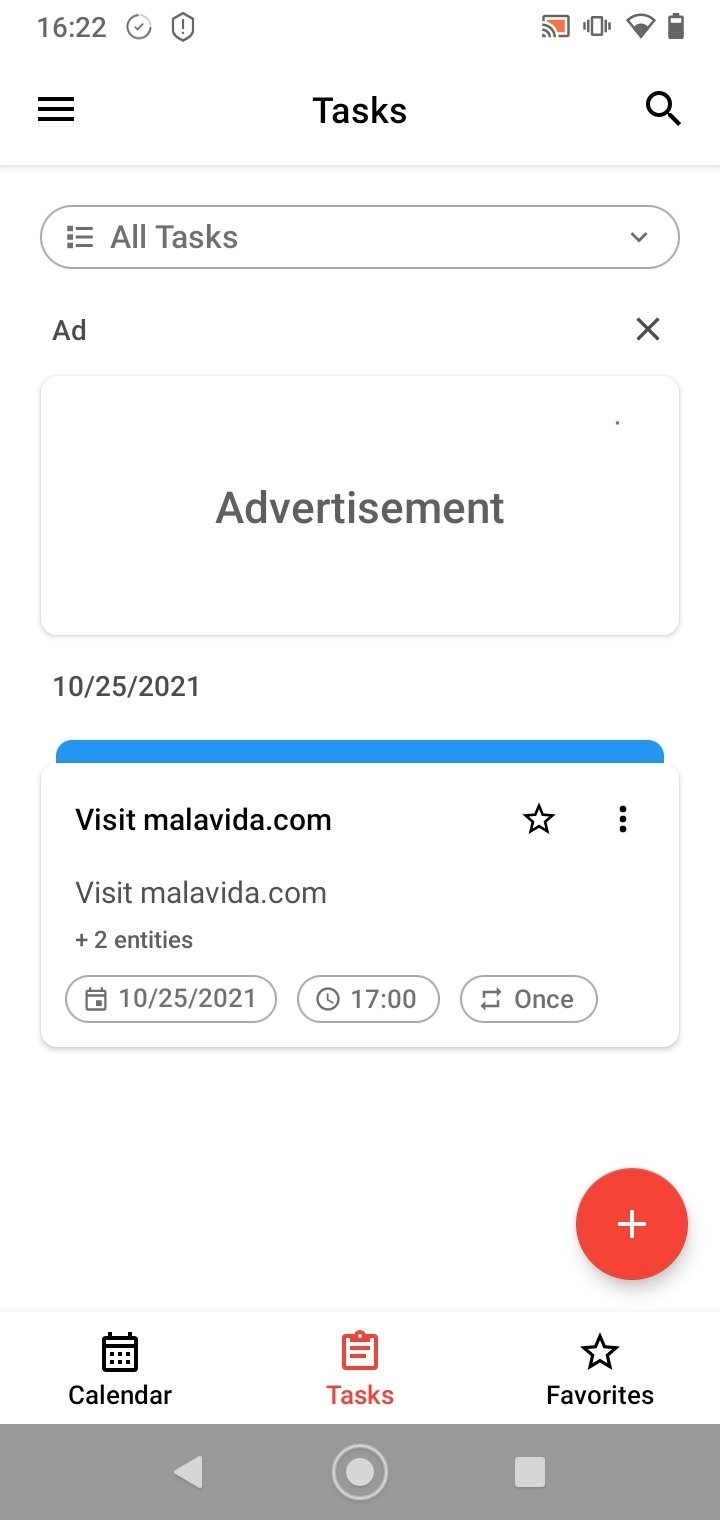
Task: Tap the 17:00 time chip
Action: click(368, 999)
